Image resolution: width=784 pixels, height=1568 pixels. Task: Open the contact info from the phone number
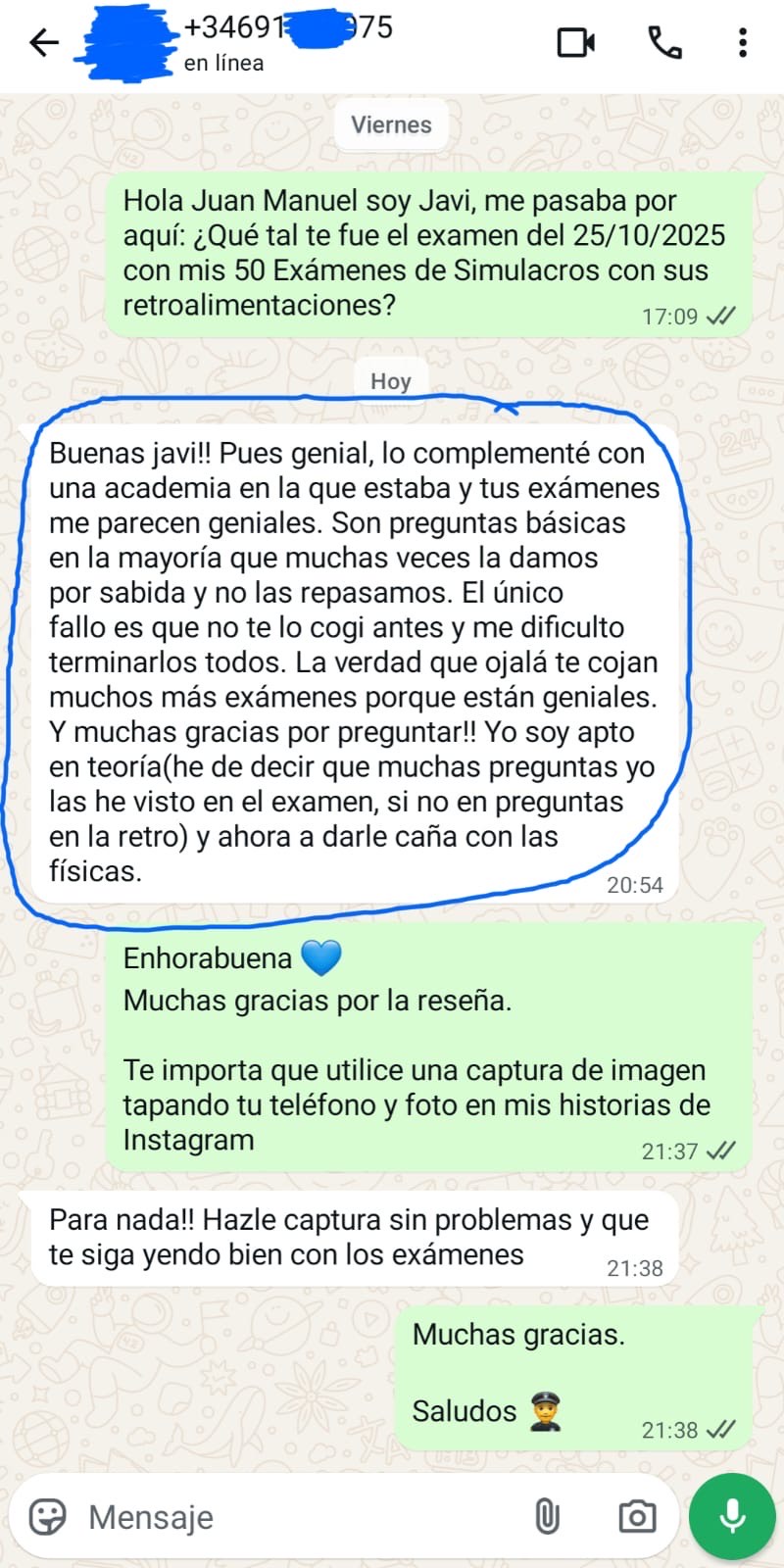(x=288, y=27)
